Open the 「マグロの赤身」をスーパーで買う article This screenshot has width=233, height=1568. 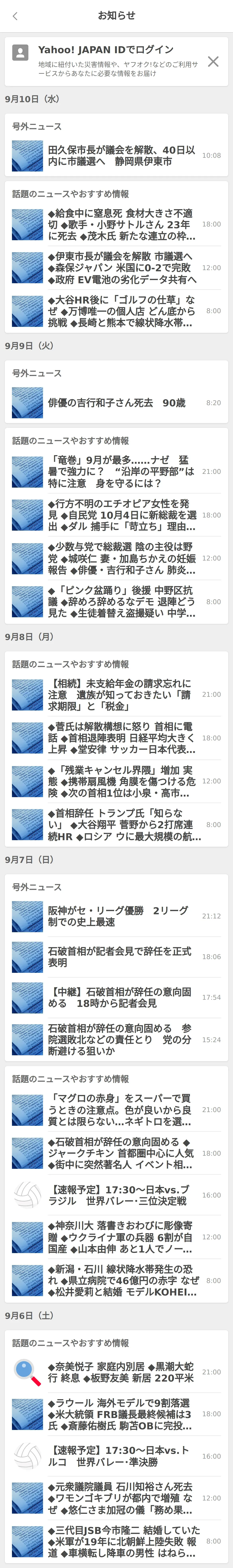coord(122,1110)
